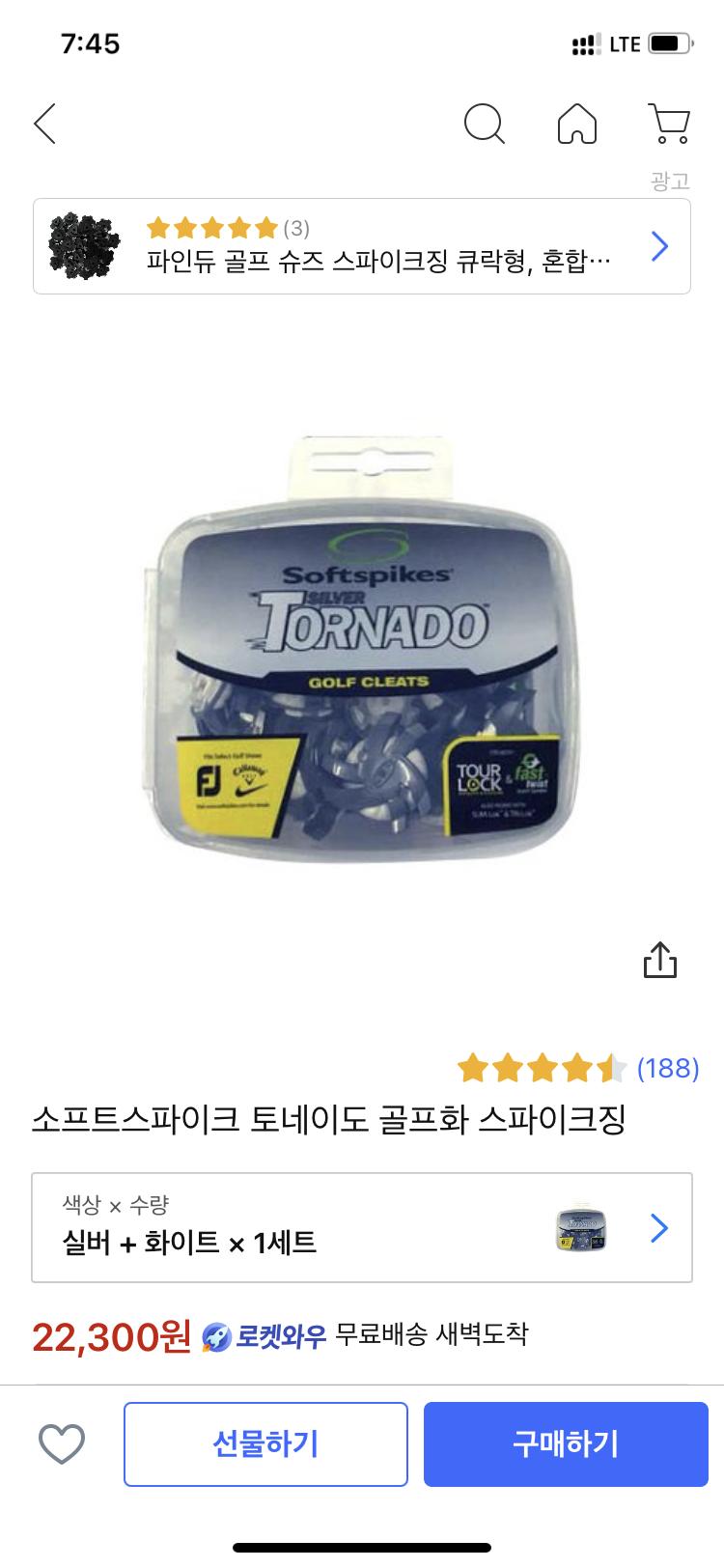
Task: Buy now with 구매하기
Action: [566, 1444]
